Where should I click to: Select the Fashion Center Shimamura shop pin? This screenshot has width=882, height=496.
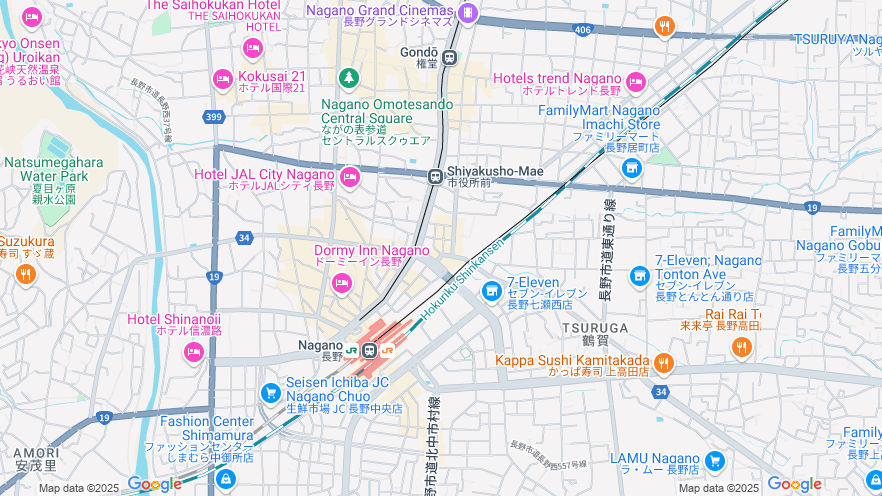[225, 478]
